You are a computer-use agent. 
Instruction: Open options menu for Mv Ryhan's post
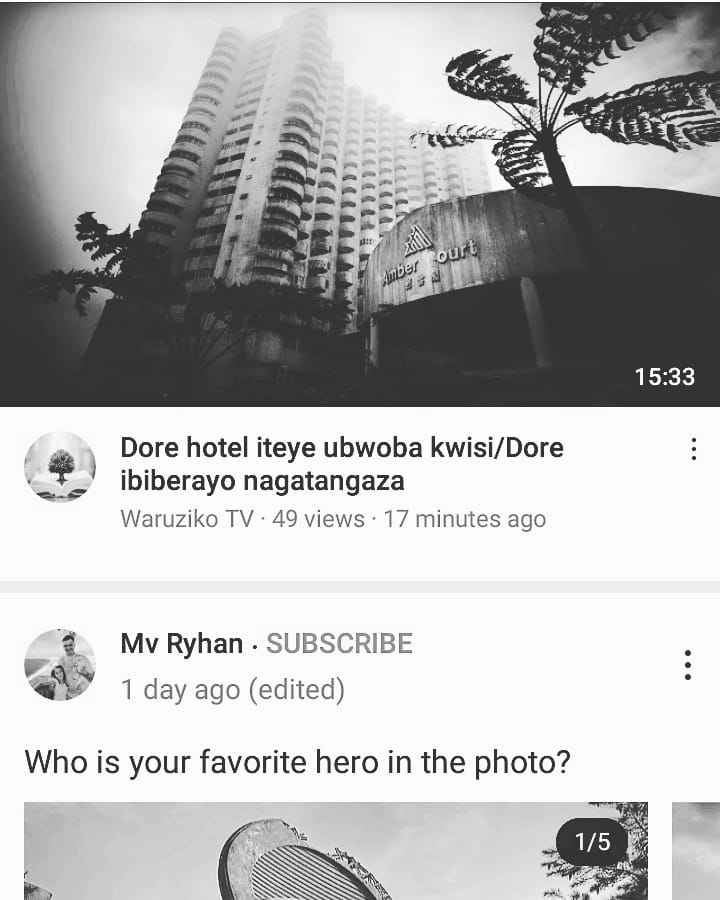click(x=687, y=665)
